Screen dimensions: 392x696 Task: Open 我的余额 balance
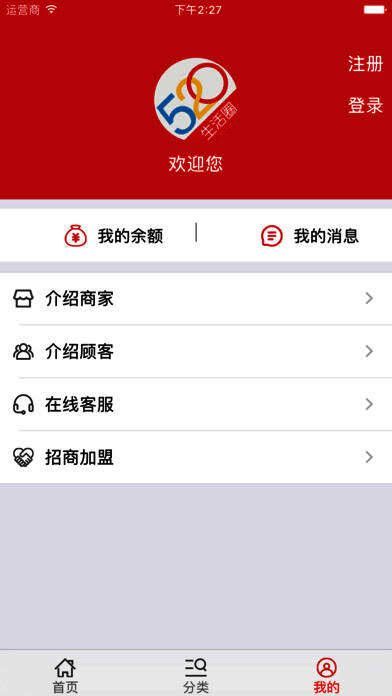pos(114,236)
